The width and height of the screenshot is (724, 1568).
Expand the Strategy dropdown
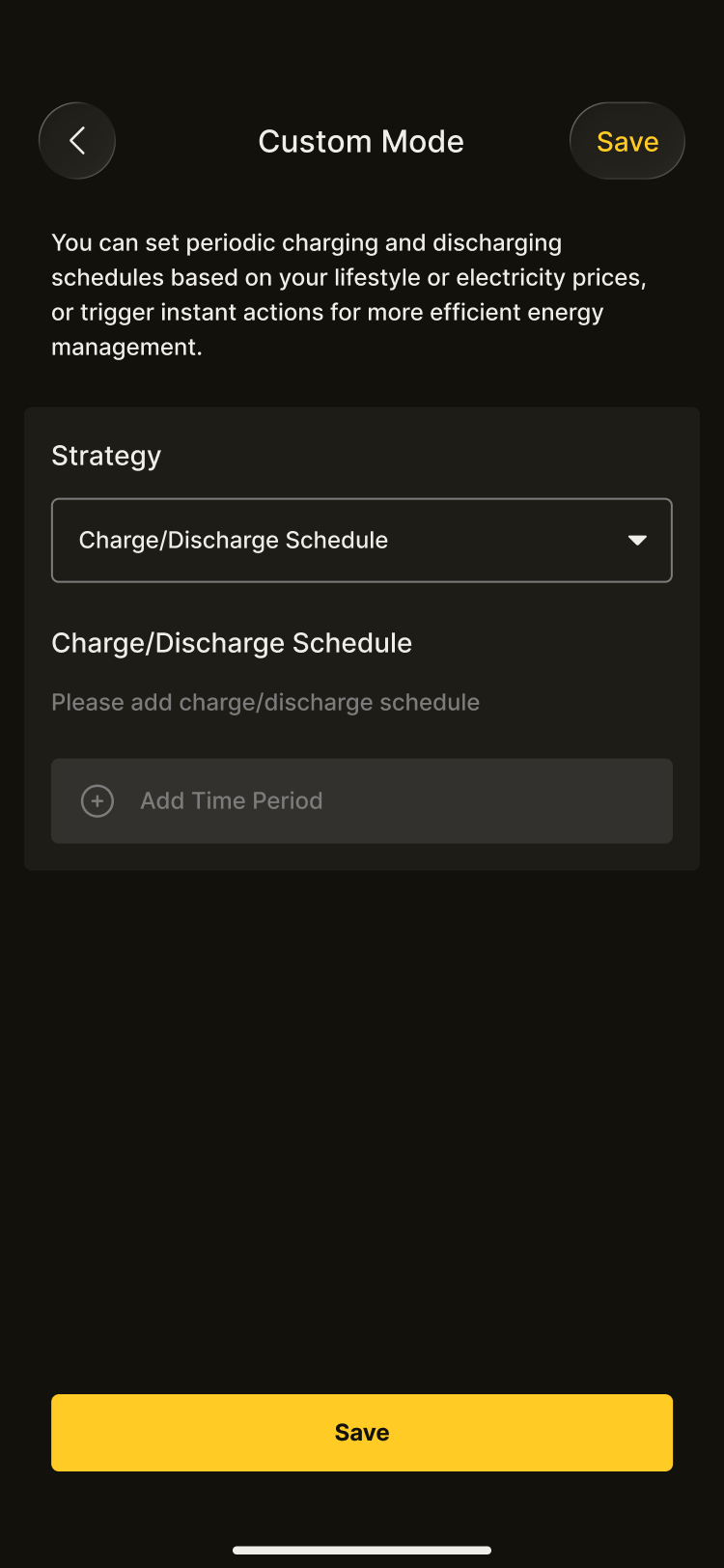[362, 541]
